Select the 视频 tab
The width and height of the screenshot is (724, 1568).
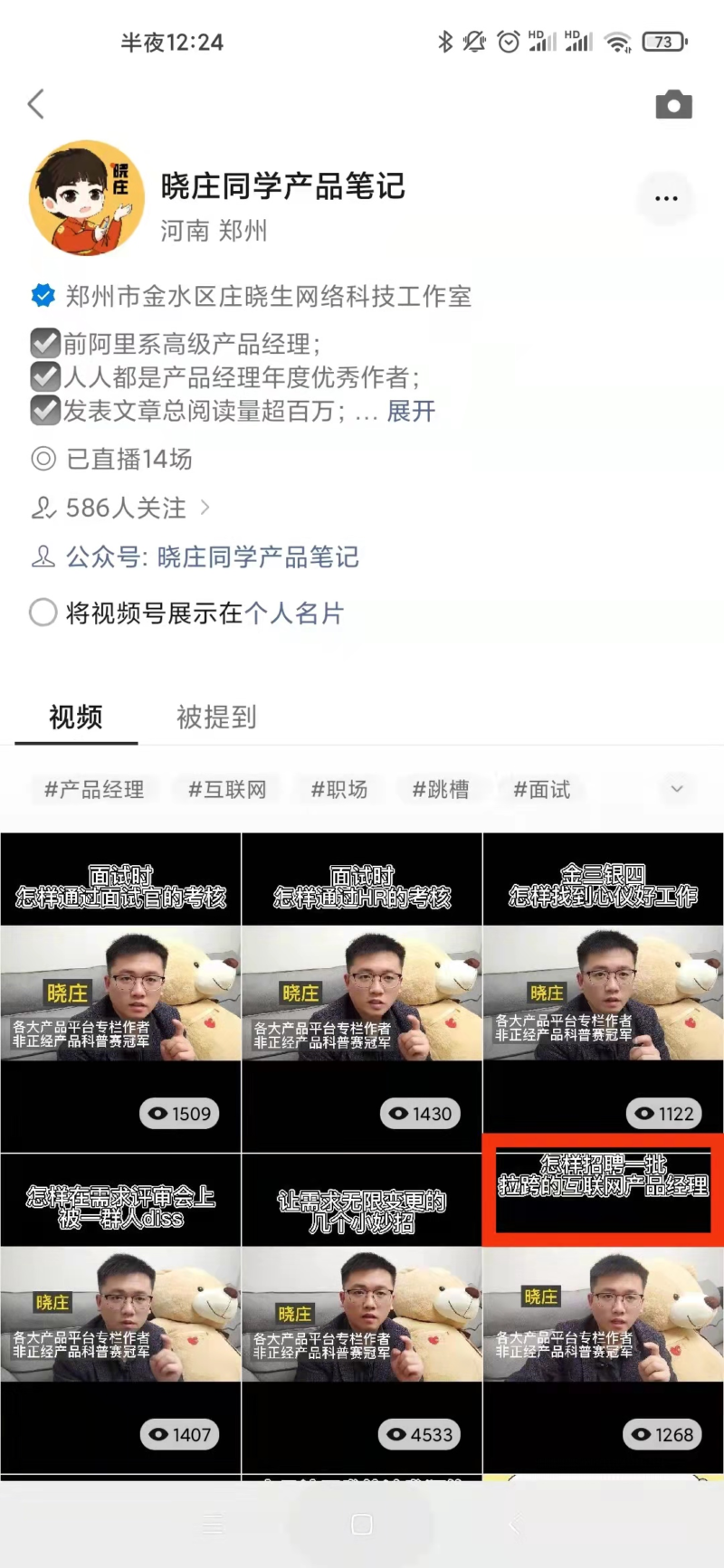(x=74, y=717)
